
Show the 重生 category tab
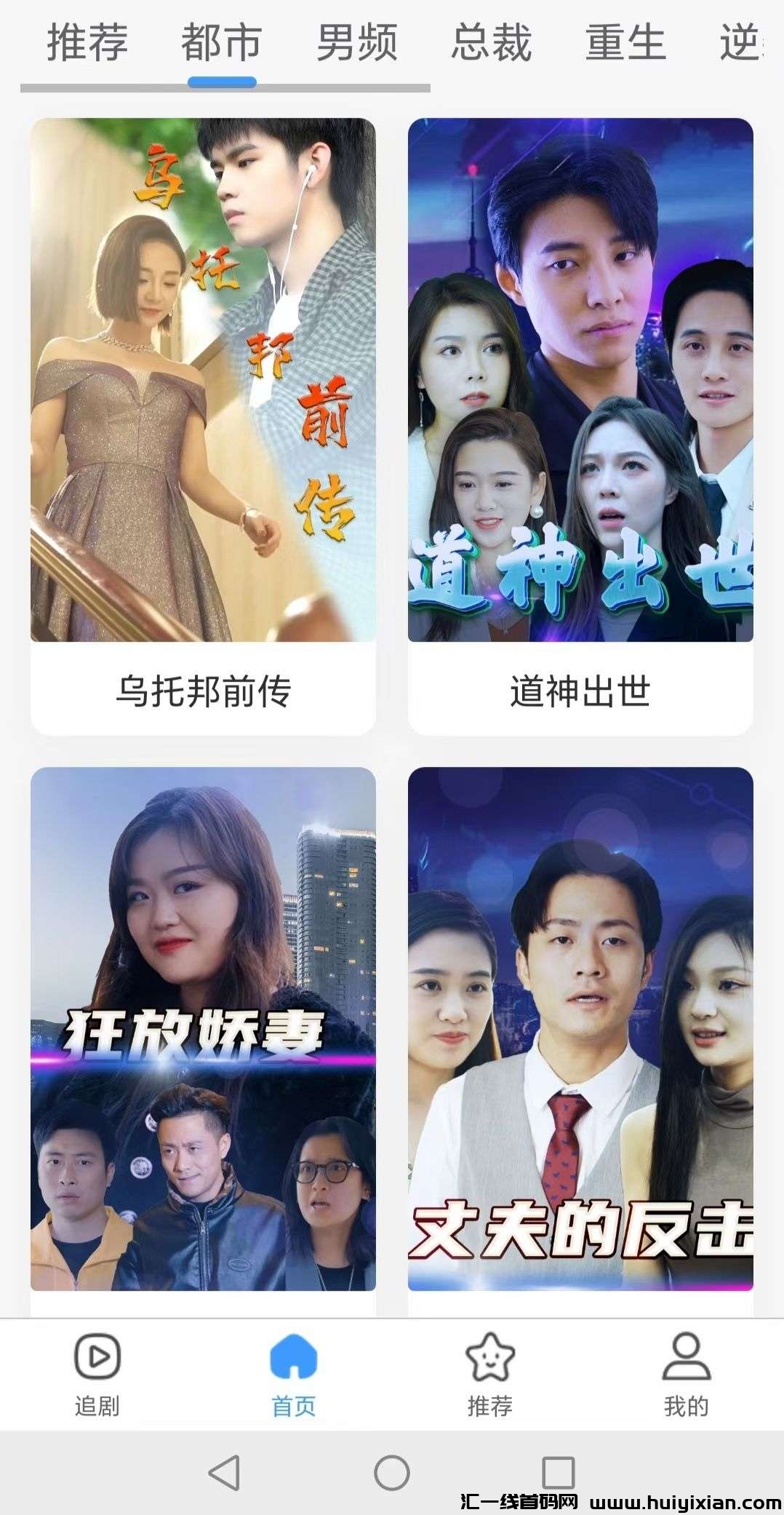[x=625, y=42]
